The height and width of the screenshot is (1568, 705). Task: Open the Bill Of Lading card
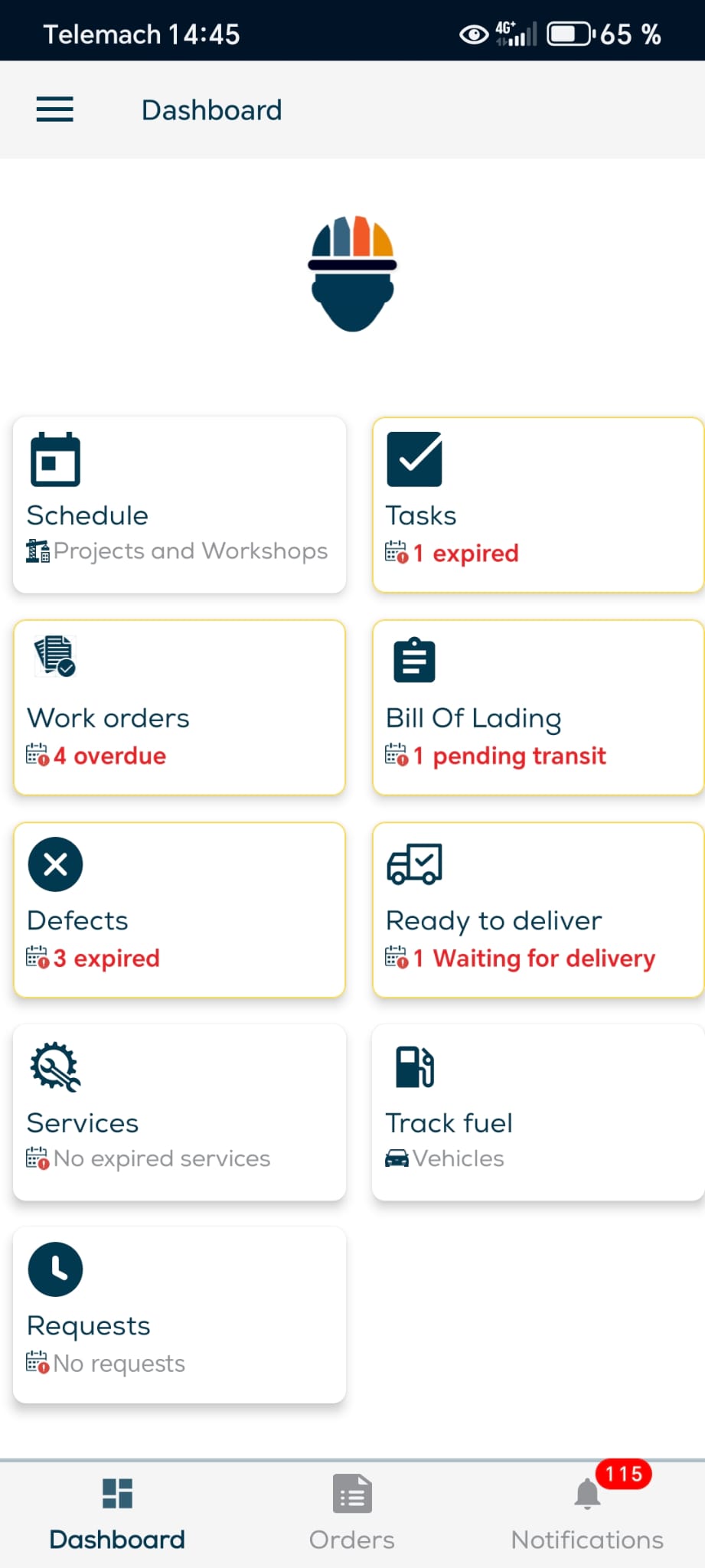point(537,707)
